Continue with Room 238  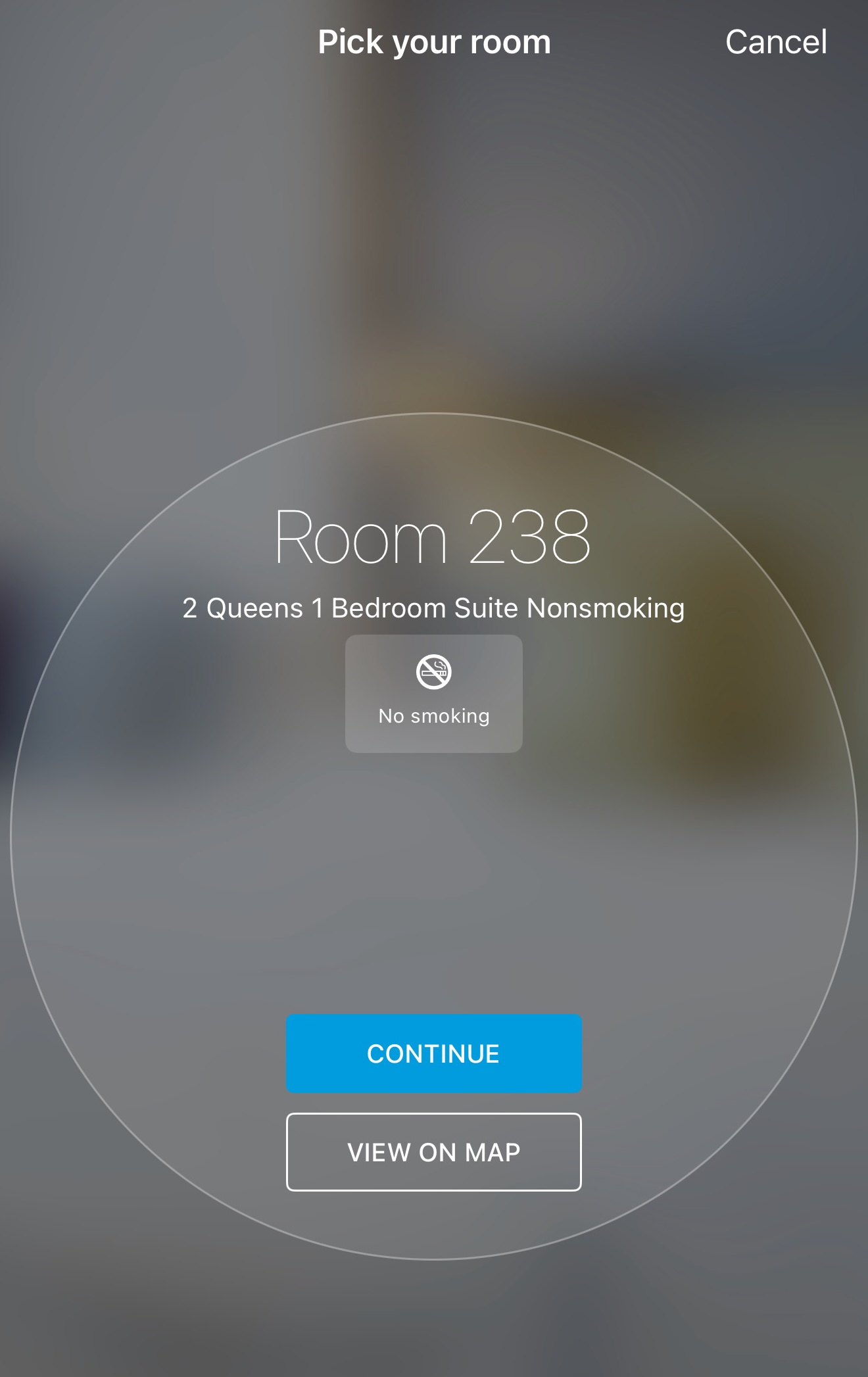coord(433,1053)
